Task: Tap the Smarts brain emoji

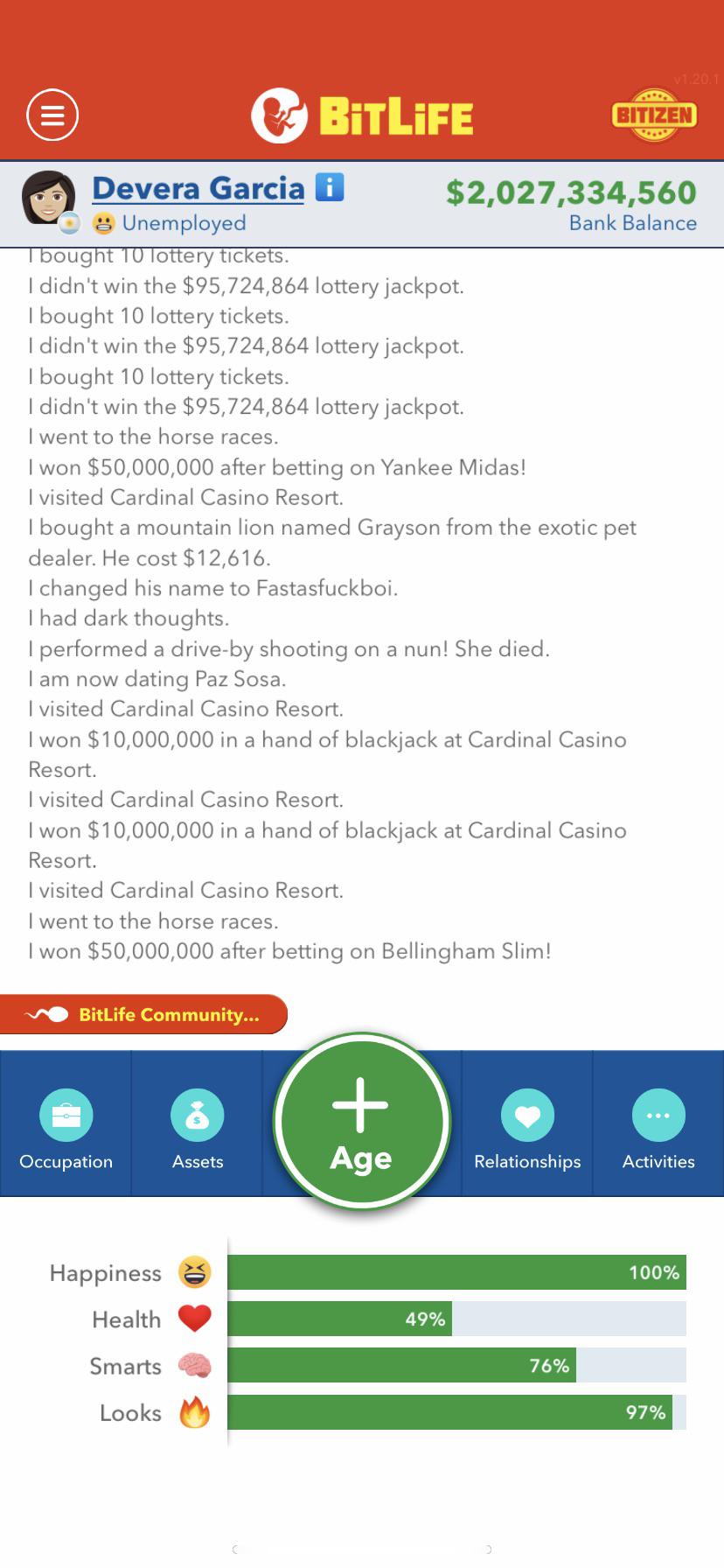Action: pos(194,1365)
